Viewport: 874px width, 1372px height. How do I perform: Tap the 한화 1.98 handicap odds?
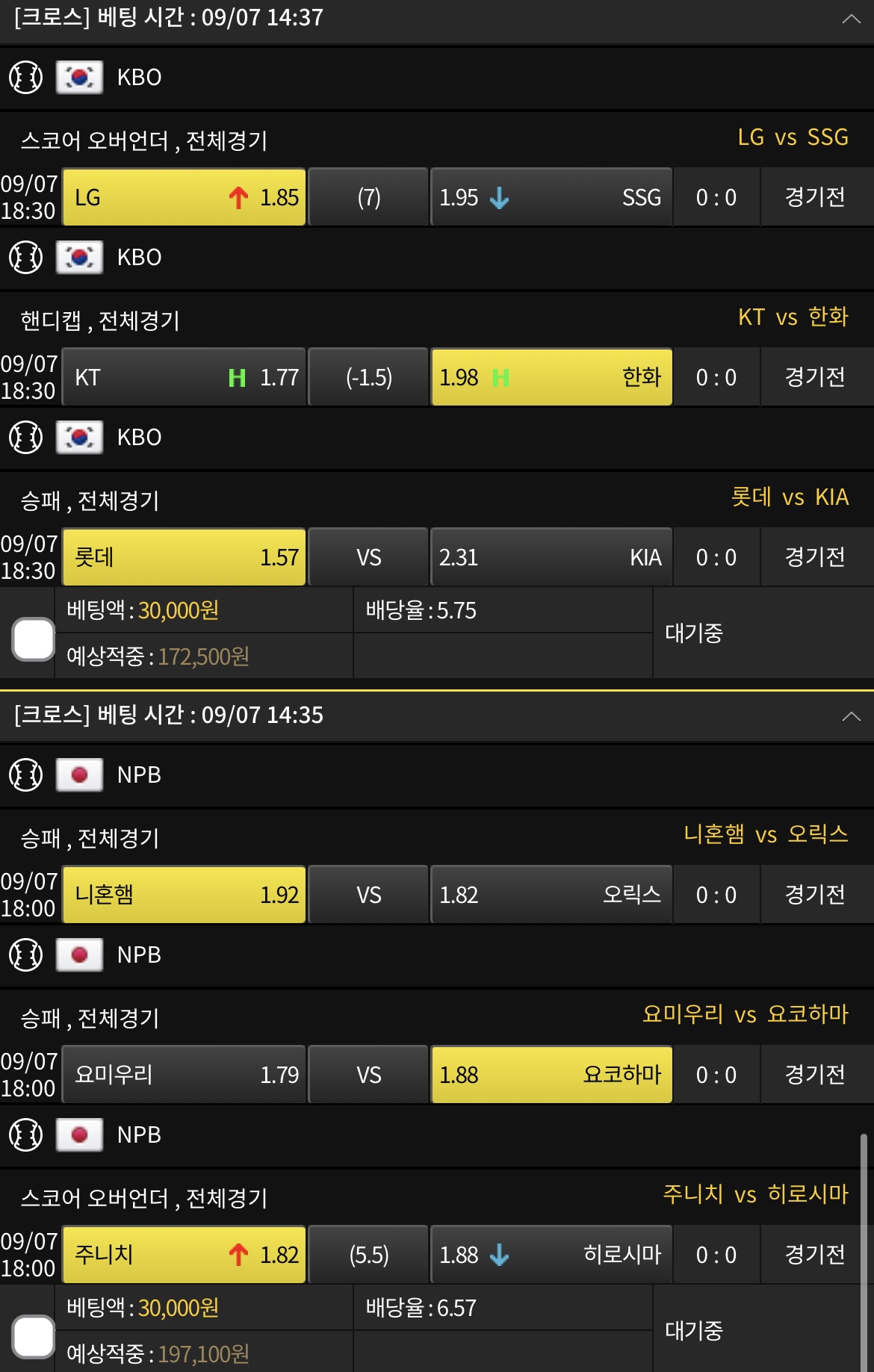(551, 377)
